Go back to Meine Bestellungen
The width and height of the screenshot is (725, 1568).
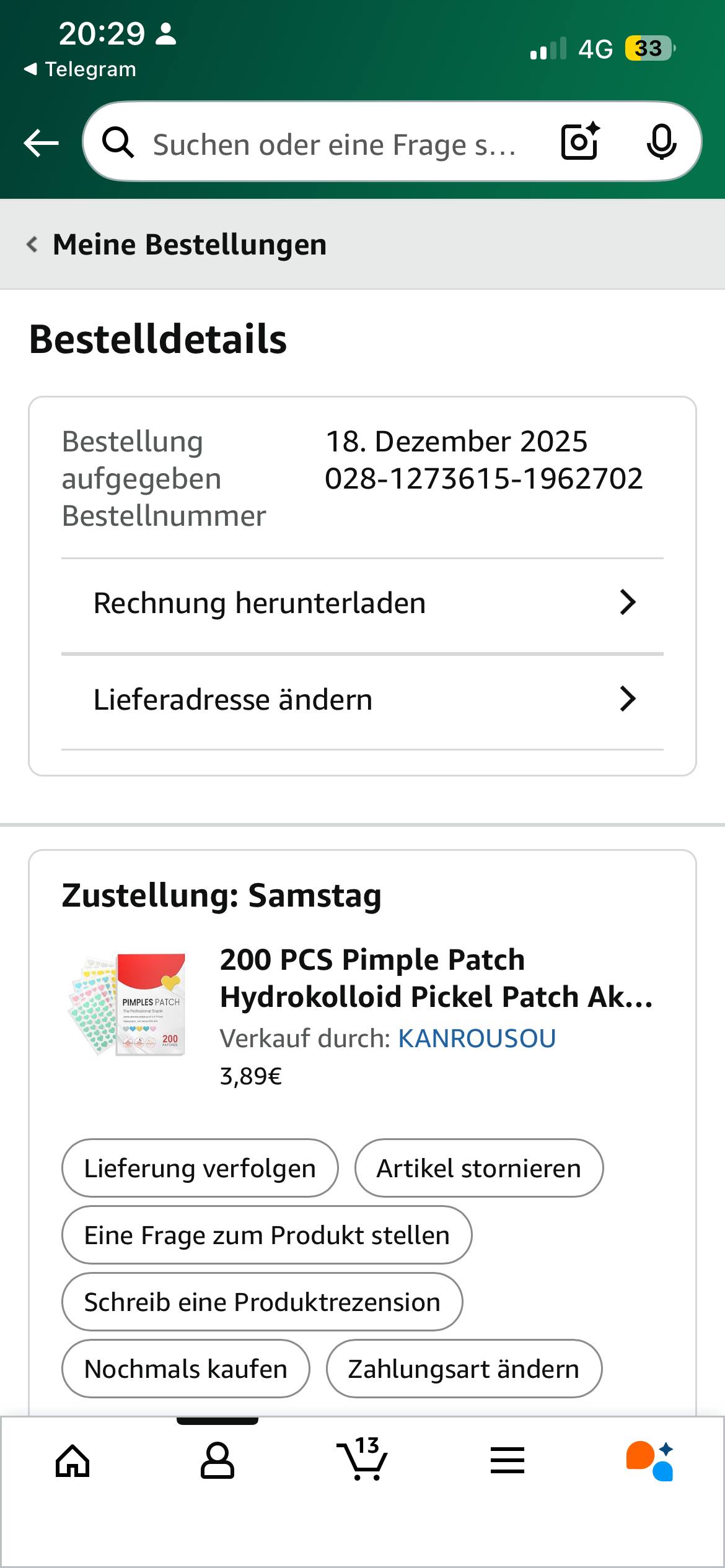[x=177, y=245]
